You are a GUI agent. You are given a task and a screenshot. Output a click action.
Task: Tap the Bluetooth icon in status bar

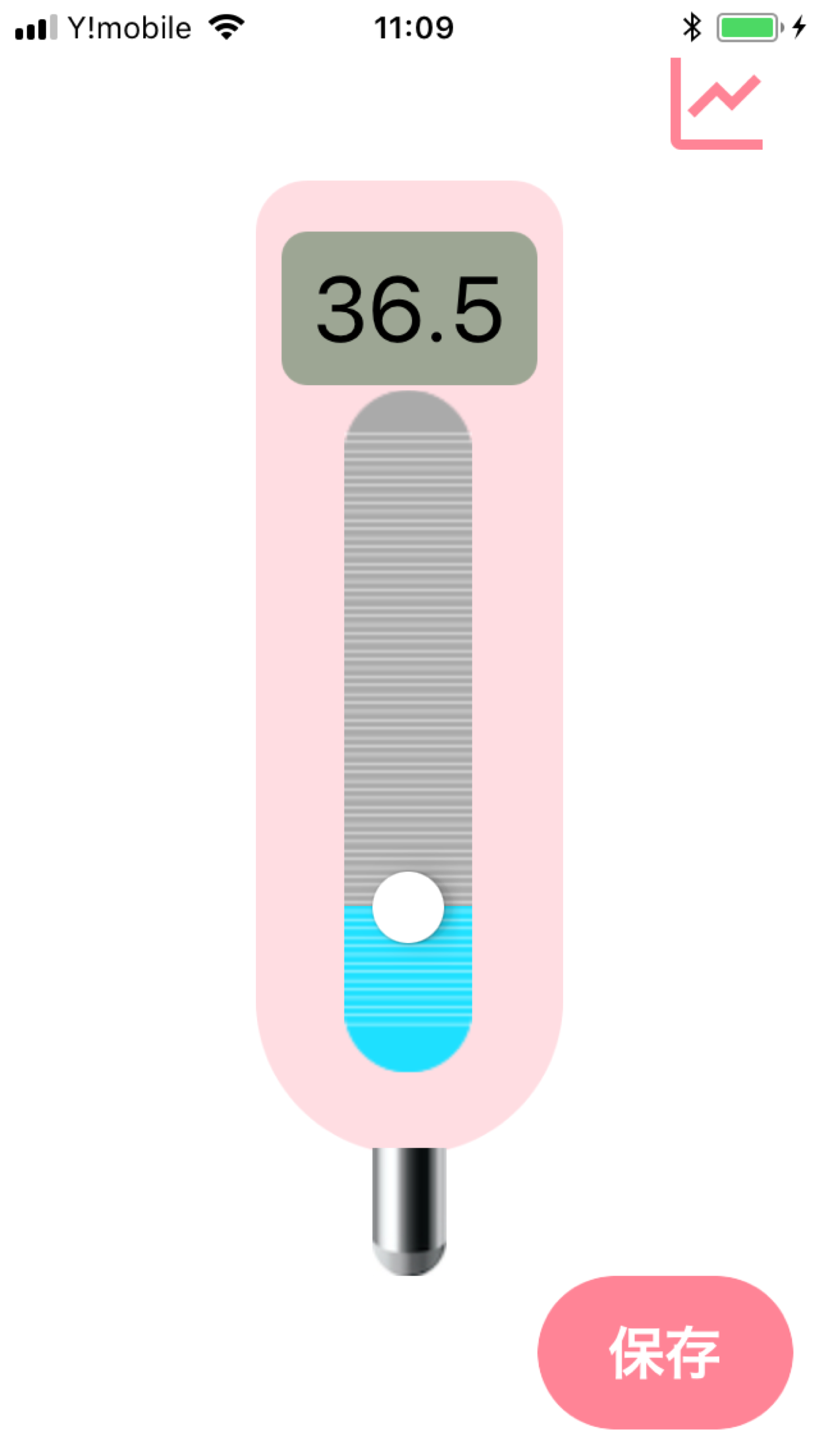(x=692, y=26)
